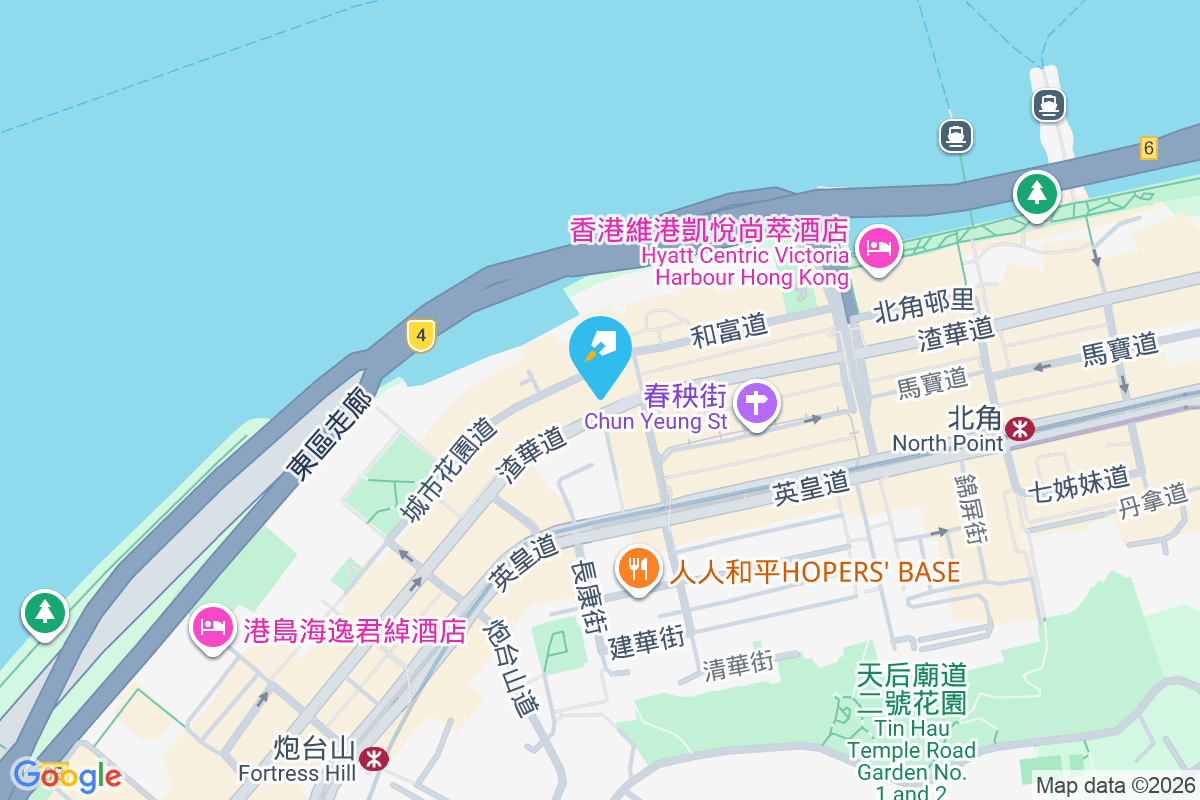Tap the ferry pier icon on the jetty
1200x800 pixels.
pos(1049,103)
